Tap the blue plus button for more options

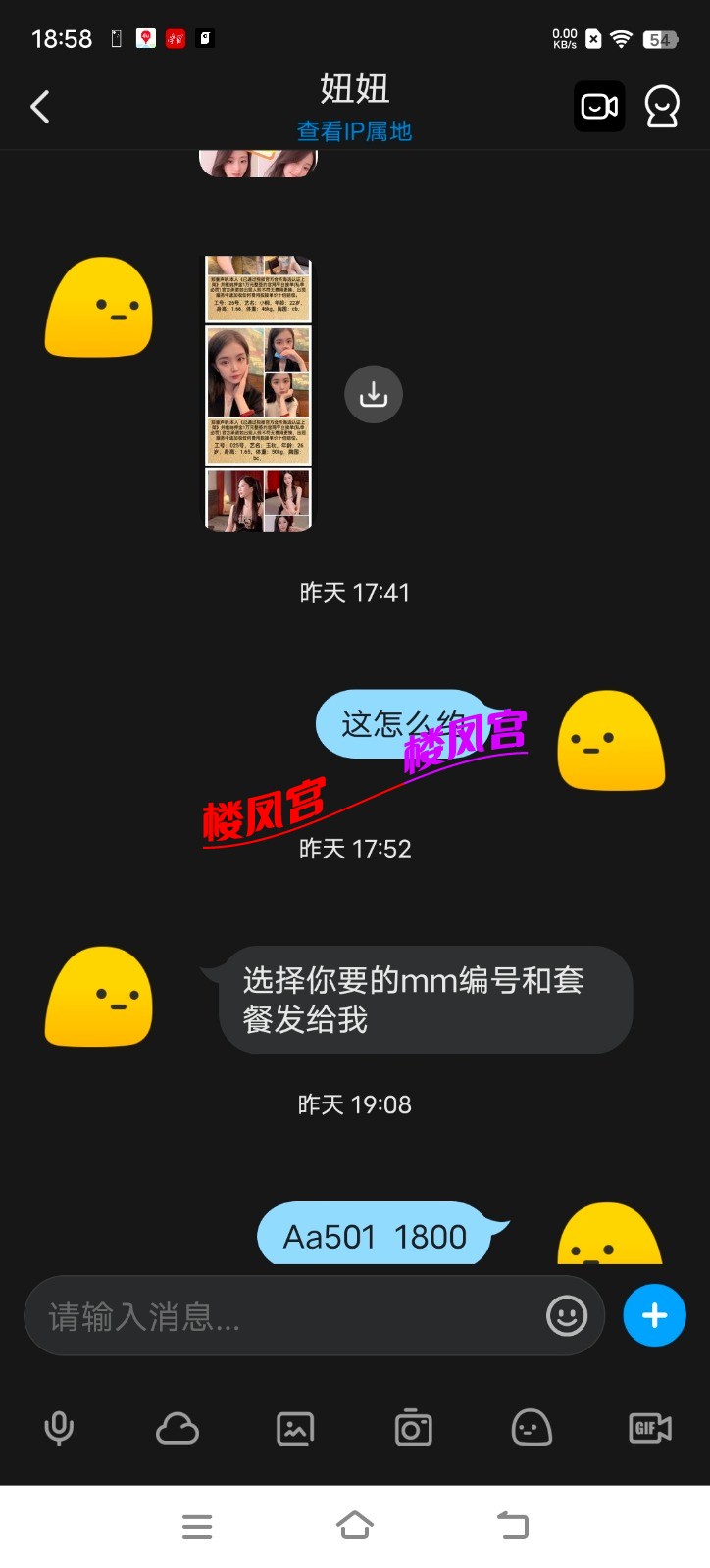pyautogui.click(x=654, y=1315)
